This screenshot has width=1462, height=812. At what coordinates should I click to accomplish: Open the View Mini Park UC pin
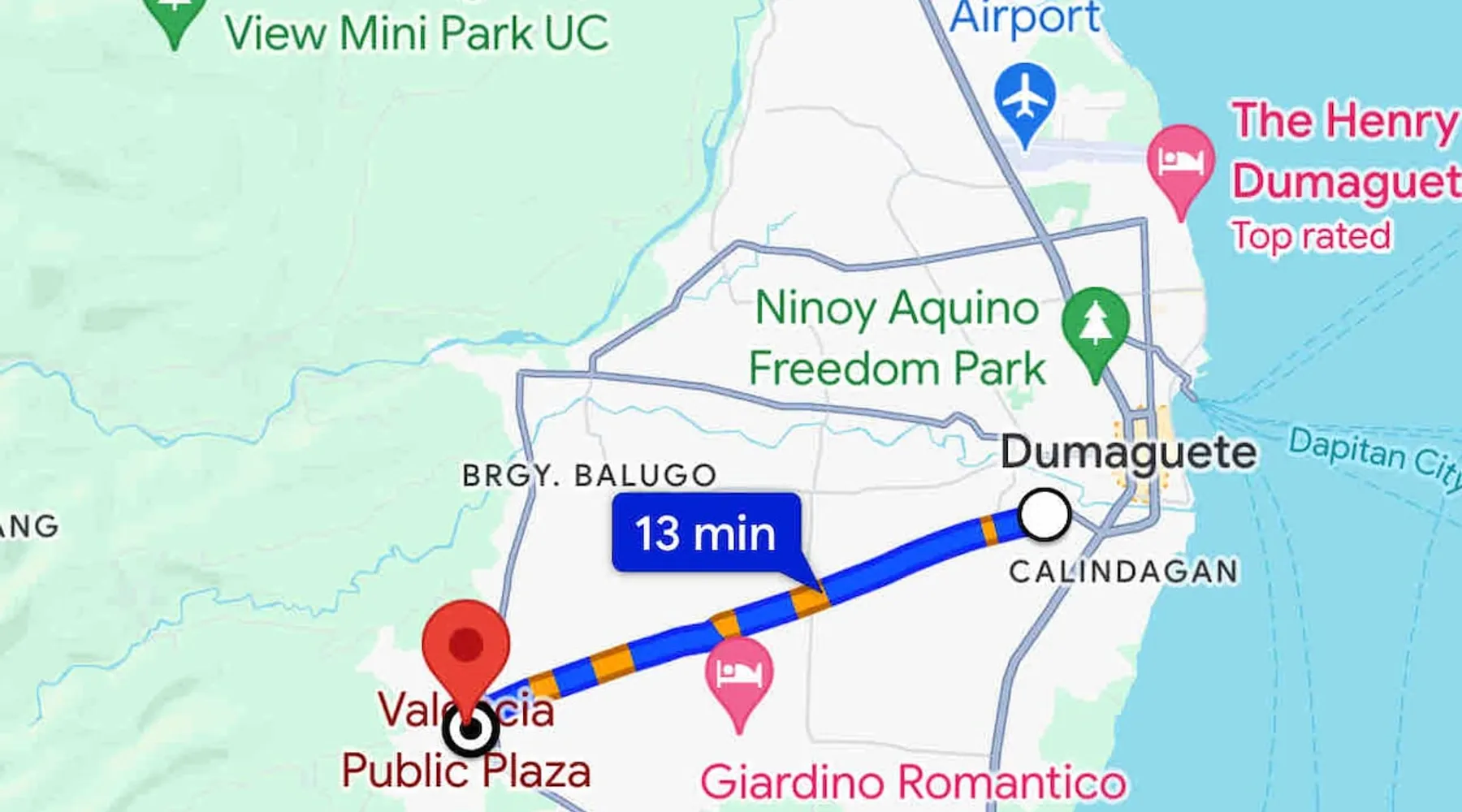[x=175, y=18]
